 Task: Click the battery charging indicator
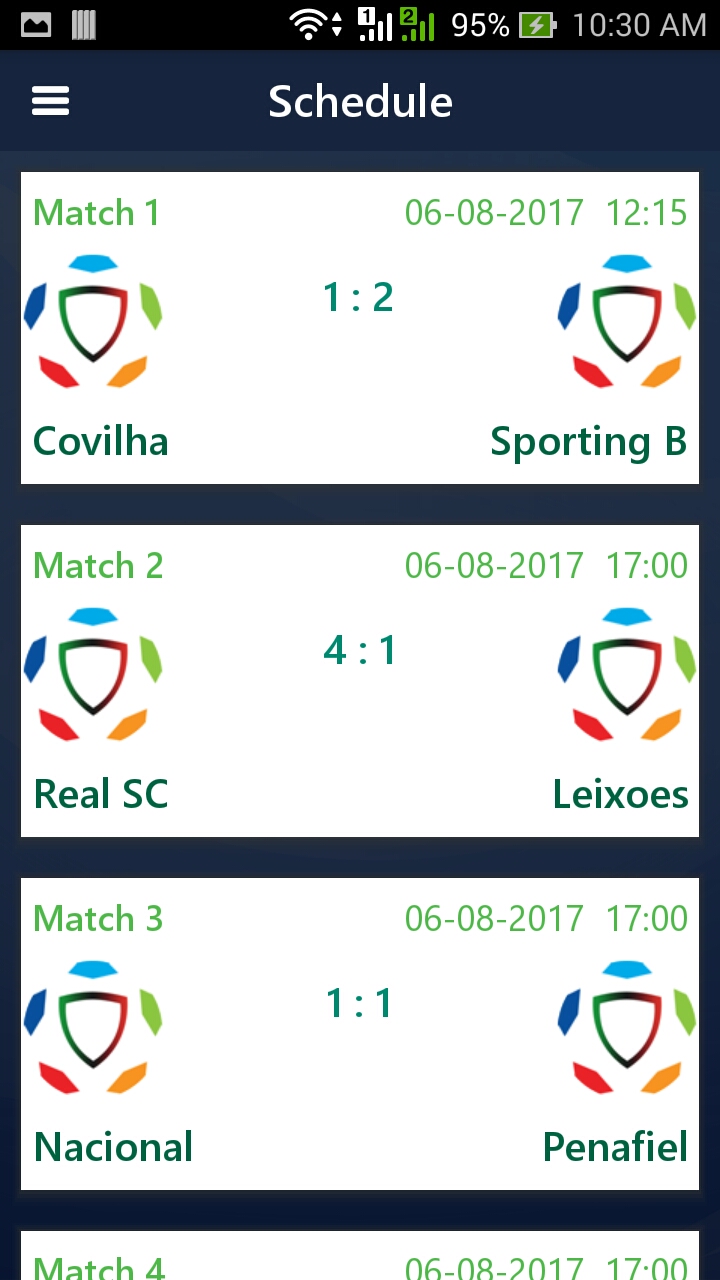pyautogui.click(x=538, y=25)
